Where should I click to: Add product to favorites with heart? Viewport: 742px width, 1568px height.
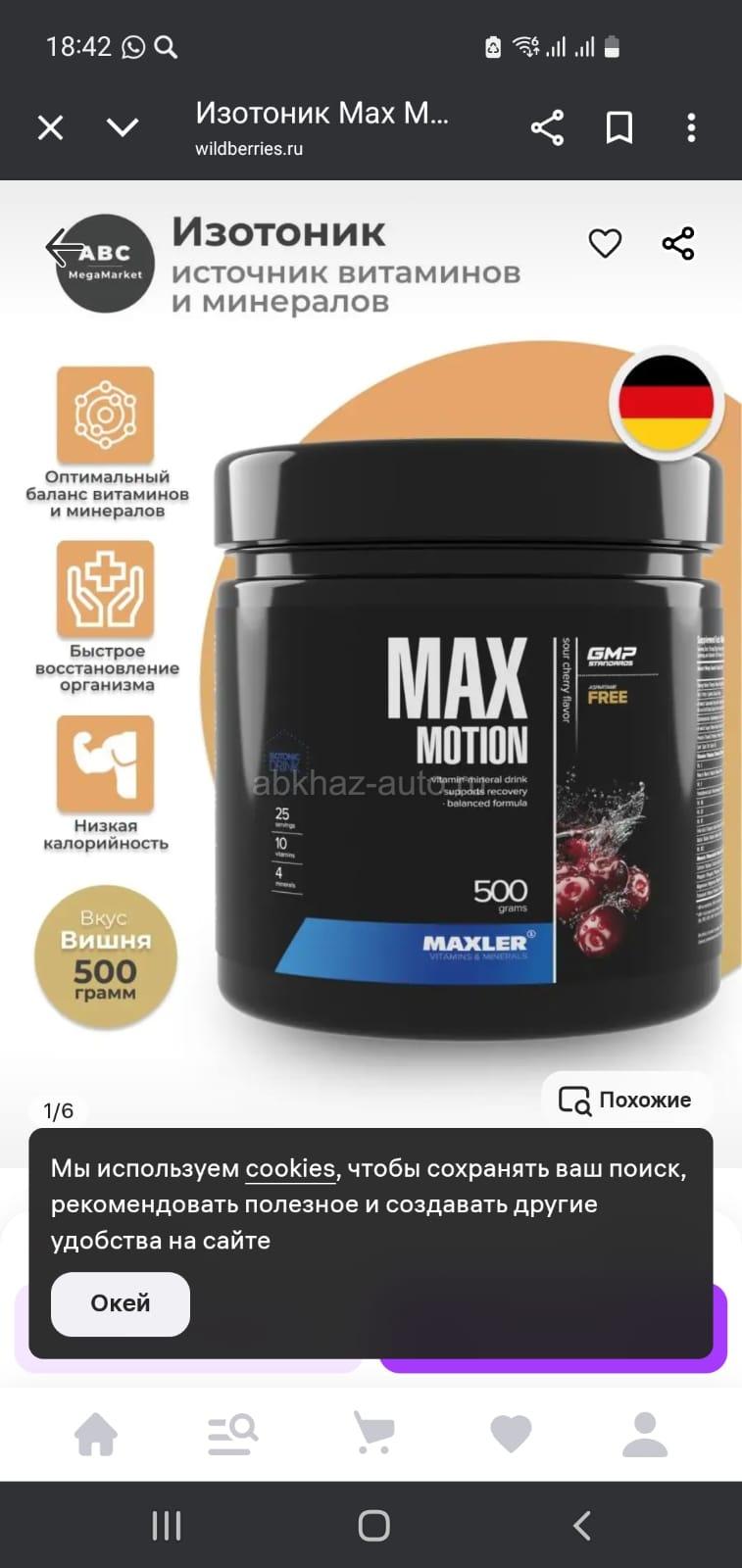coord(605,243)
